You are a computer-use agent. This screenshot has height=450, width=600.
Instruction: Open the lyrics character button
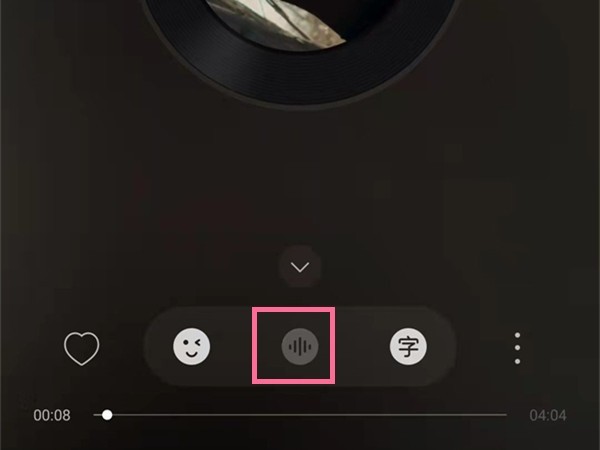[408, 347]
